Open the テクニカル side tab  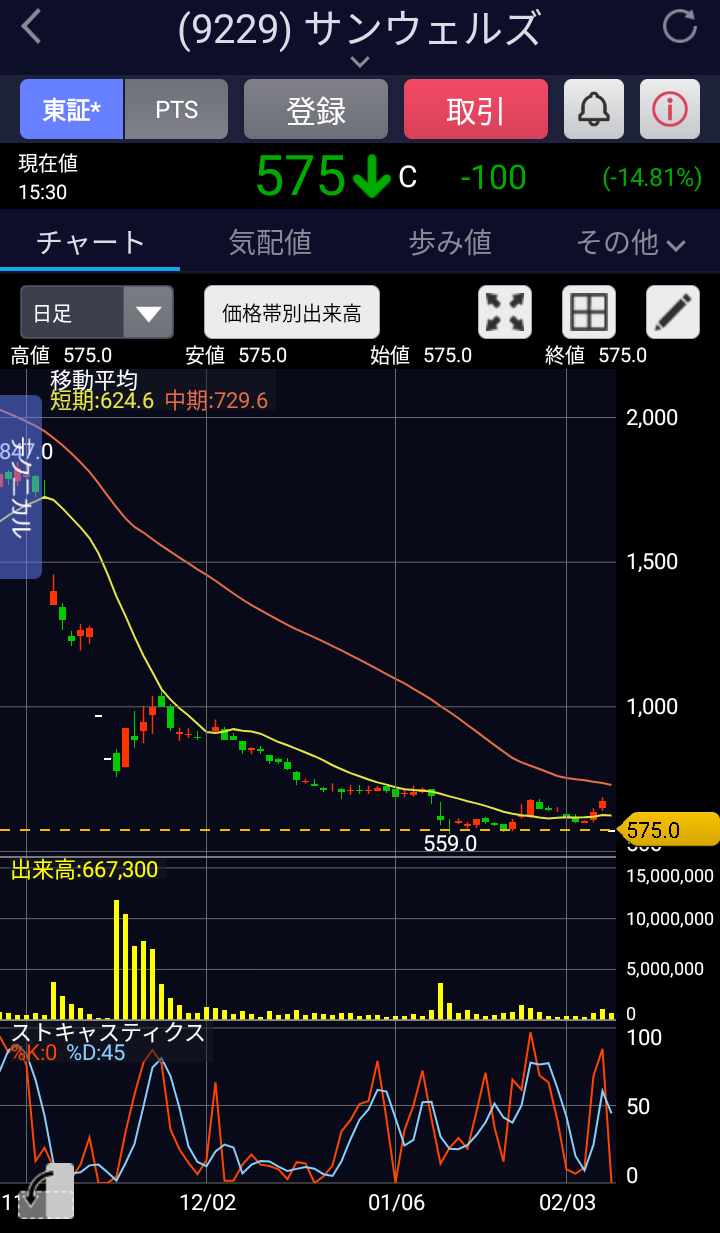point(20,487)
